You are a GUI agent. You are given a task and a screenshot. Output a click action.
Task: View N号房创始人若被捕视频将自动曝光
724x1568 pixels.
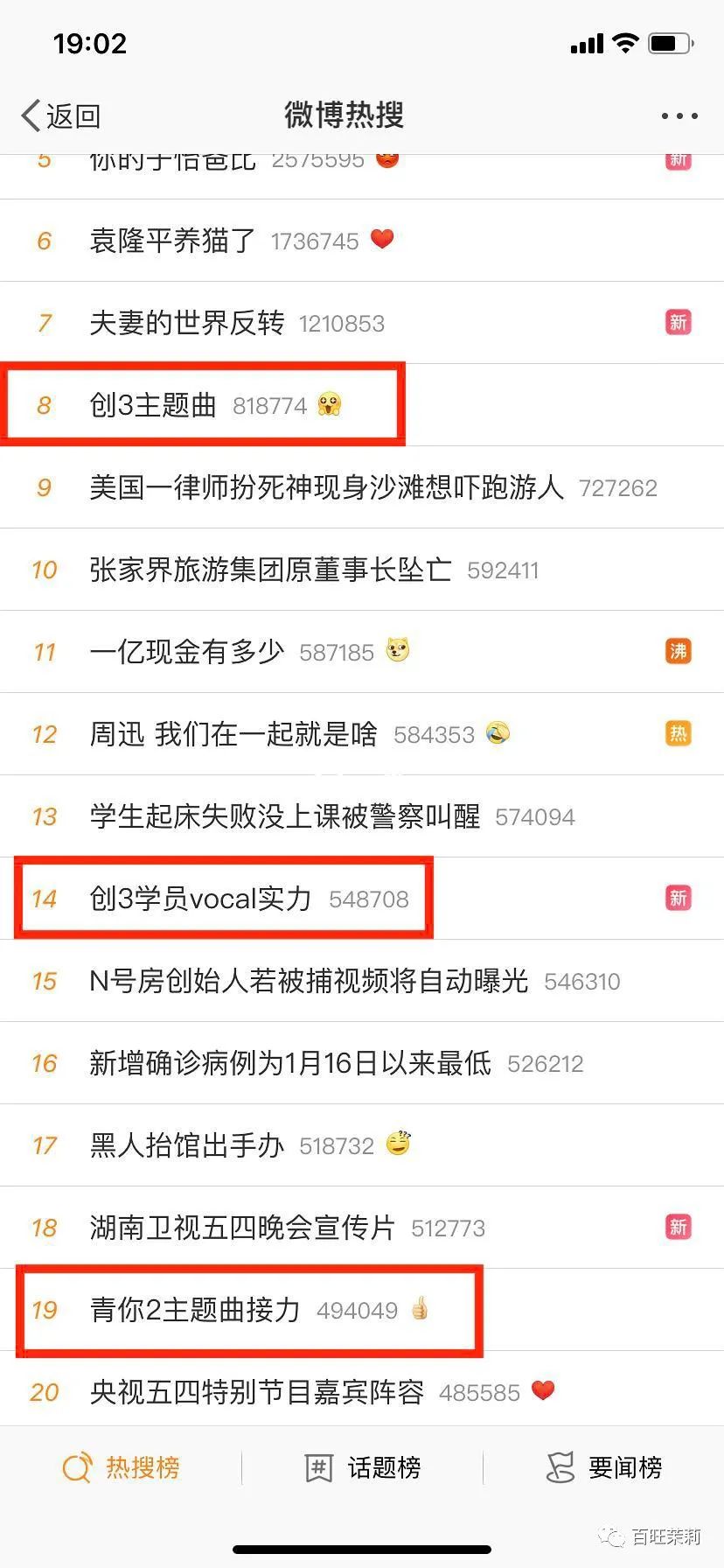coord(309,981)
